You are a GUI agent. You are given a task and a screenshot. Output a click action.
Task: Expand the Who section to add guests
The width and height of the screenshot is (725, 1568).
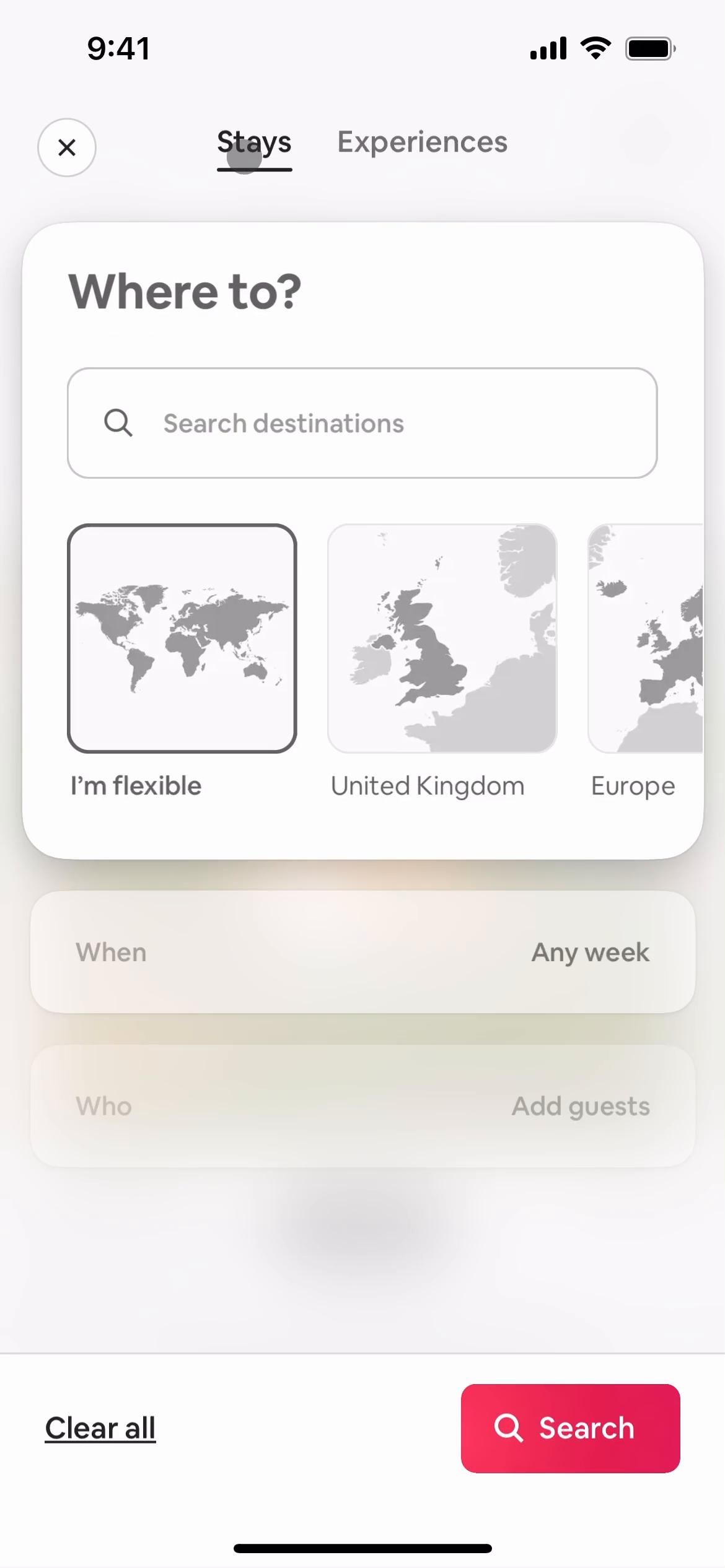click(362, 1106)
